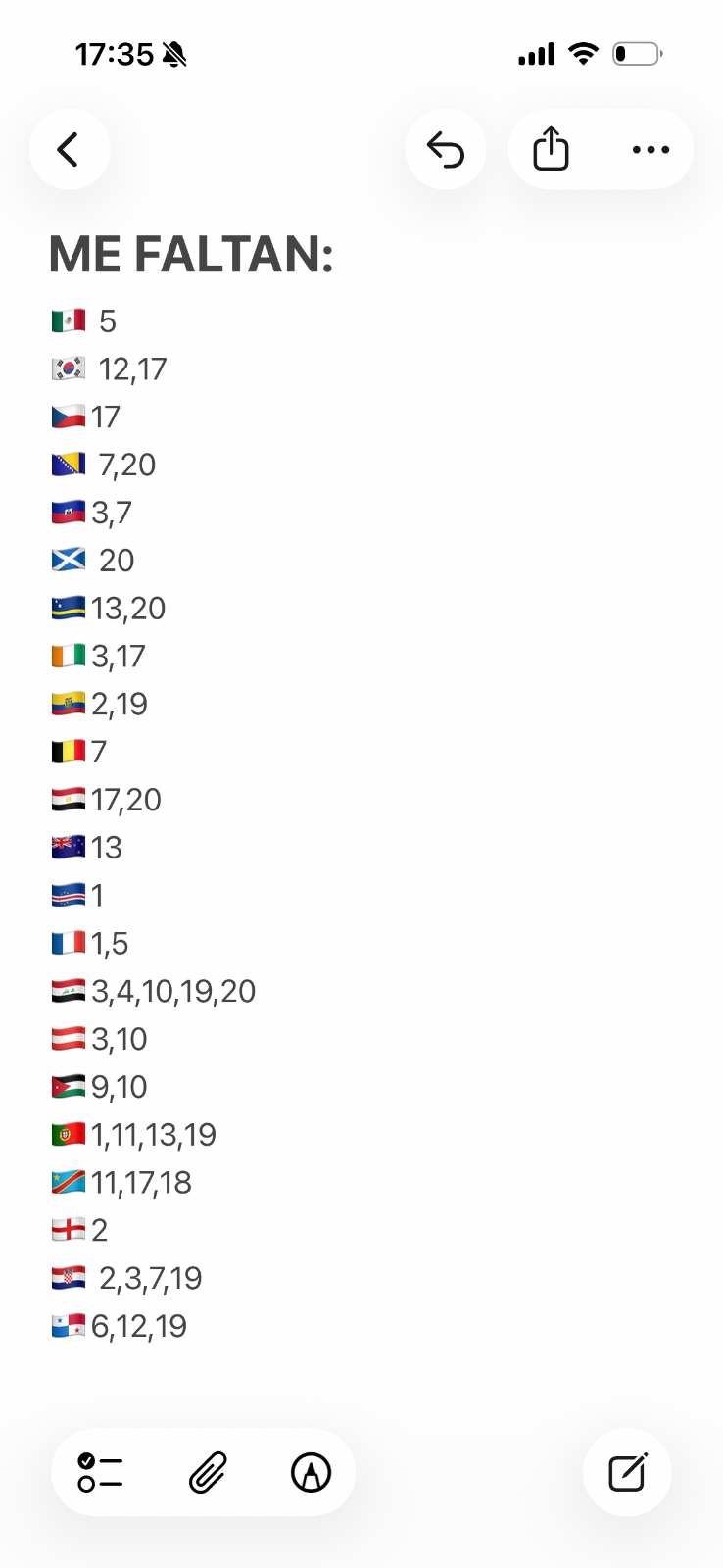Compose a new note

point(627,1472)
